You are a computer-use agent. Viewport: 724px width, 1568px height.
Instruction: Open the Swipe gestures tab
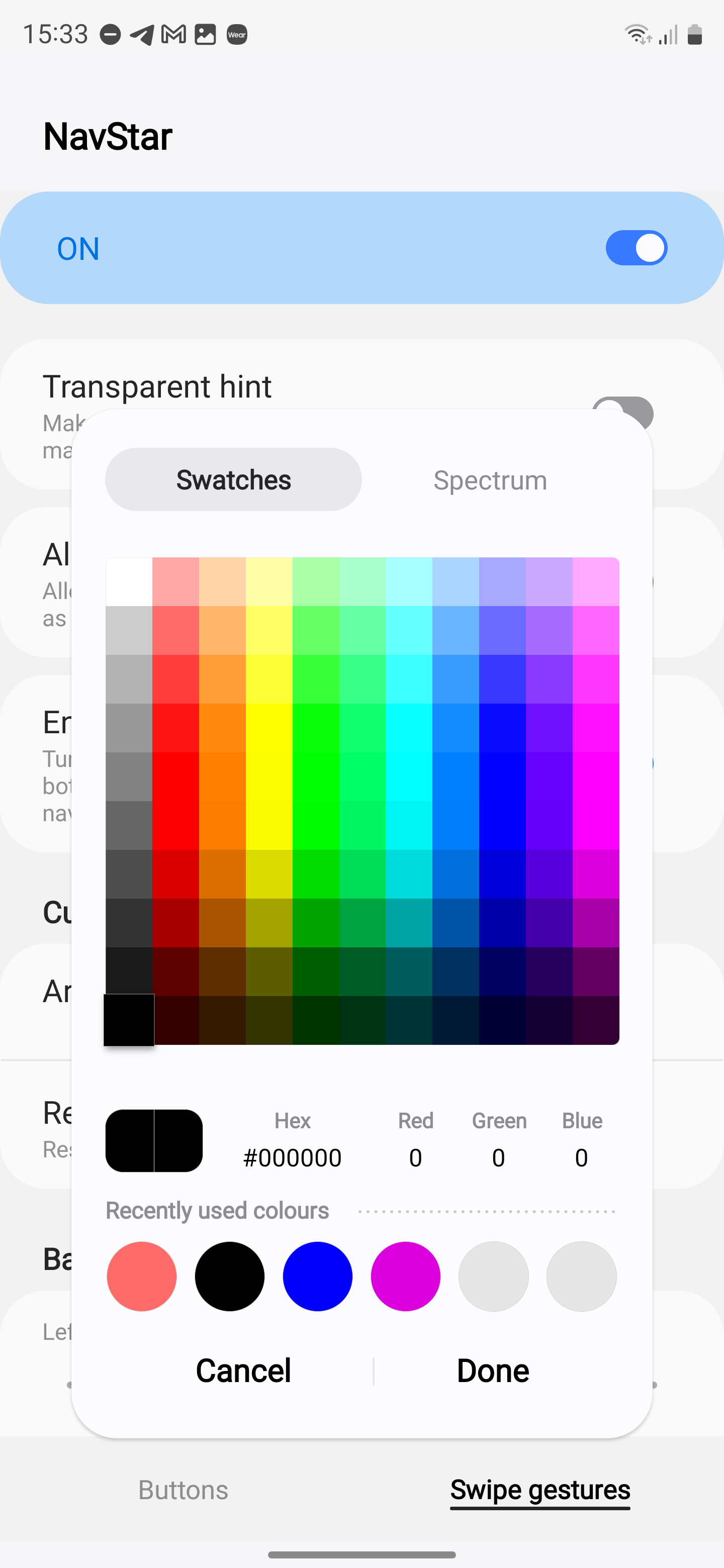point(539,1490)
